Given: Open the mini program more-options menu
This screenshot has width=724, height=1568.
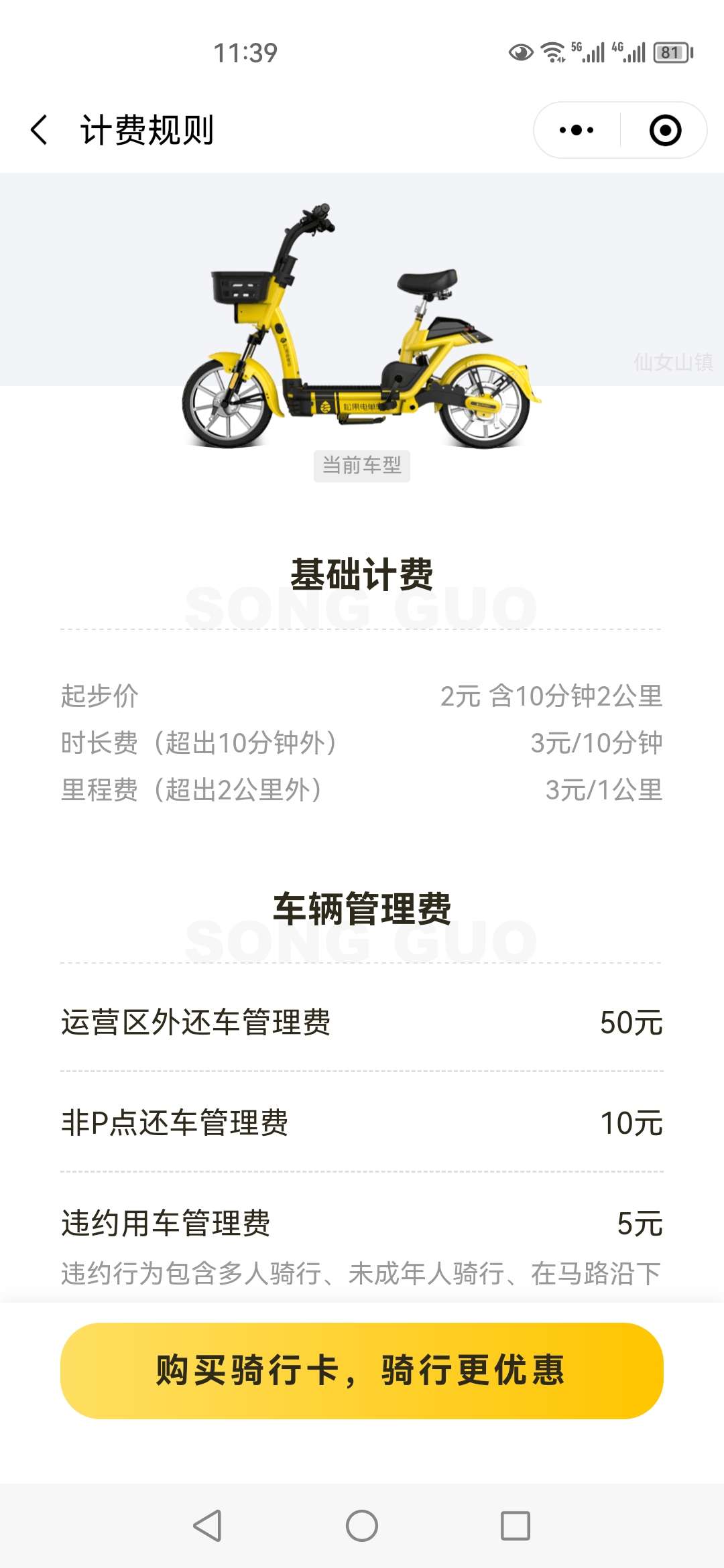Looking at the screenshot, I should (577, 130).
